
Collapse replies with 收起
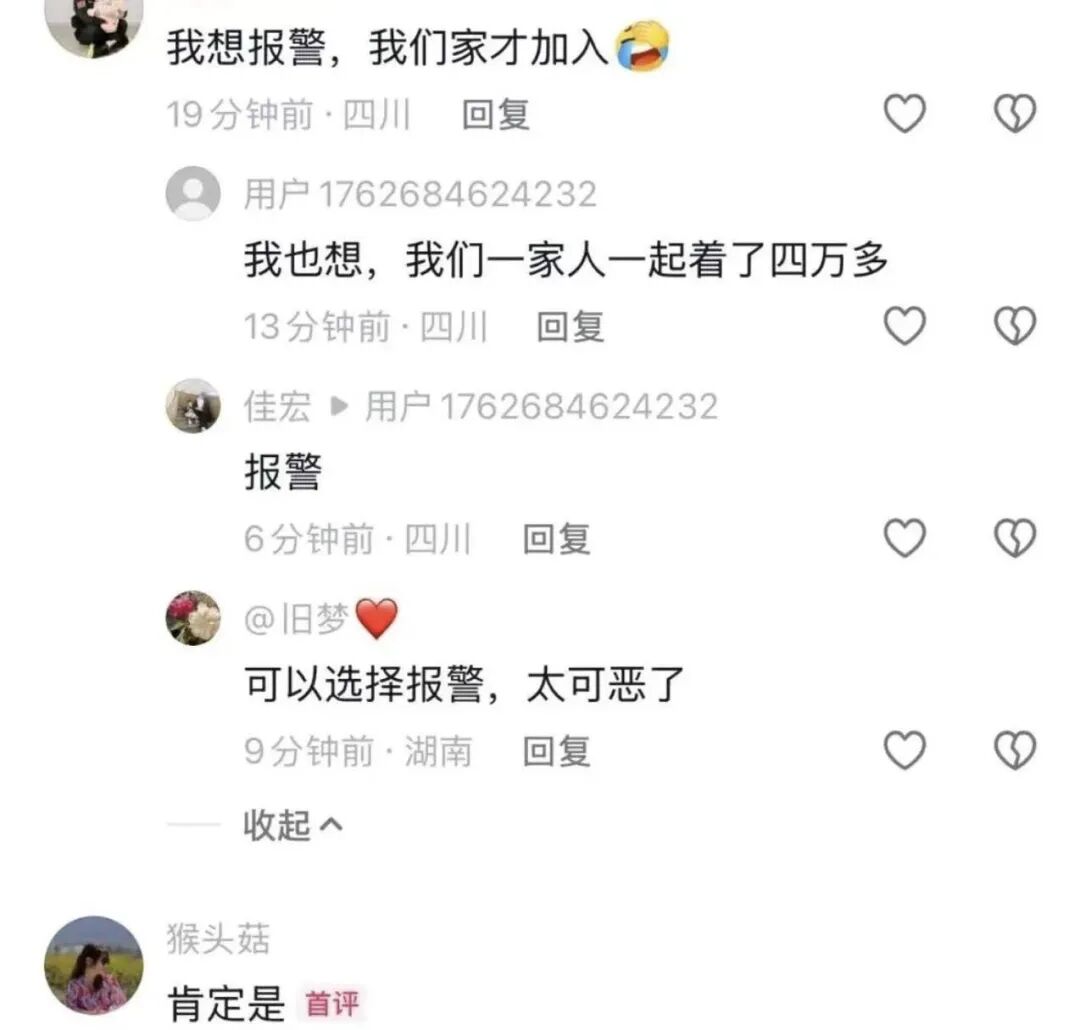[292, 825]
